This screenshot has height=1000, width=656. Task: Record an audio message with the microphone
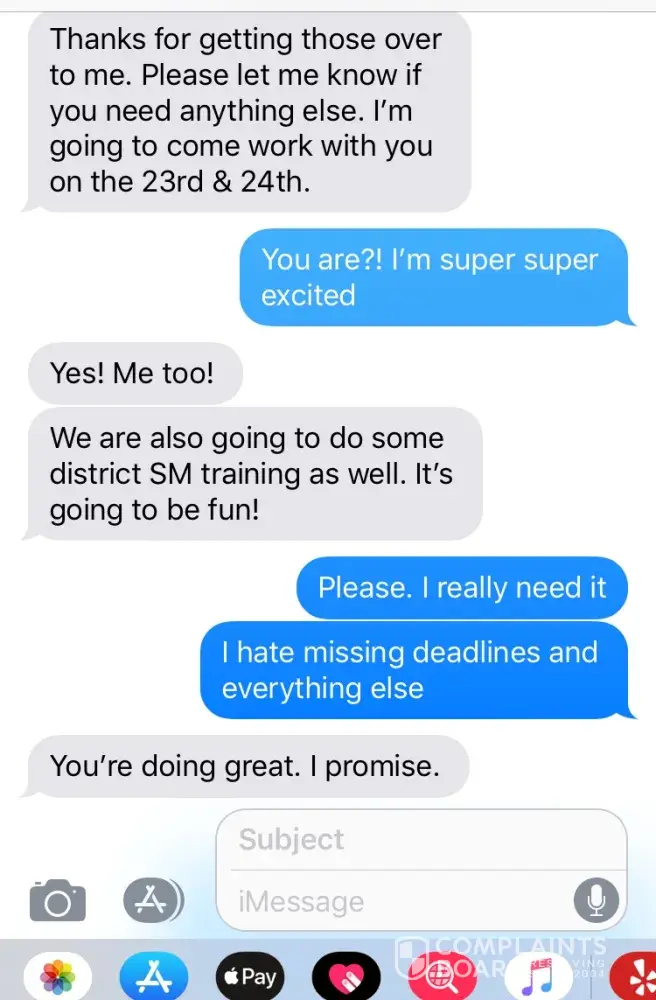pos(597,902)
